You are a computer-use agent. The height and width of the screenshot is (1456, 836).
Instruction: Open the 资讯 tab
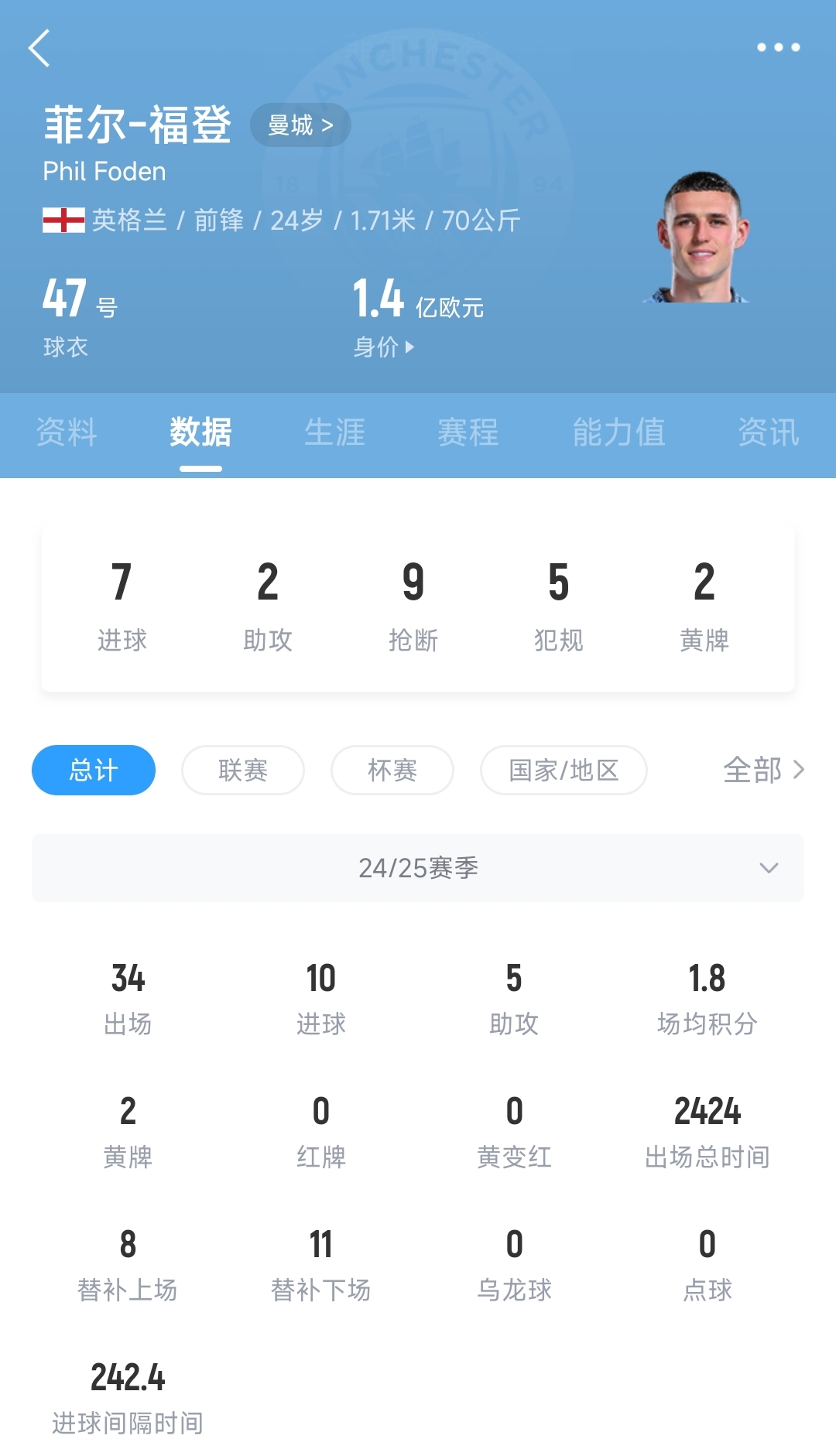pos(768,432)
